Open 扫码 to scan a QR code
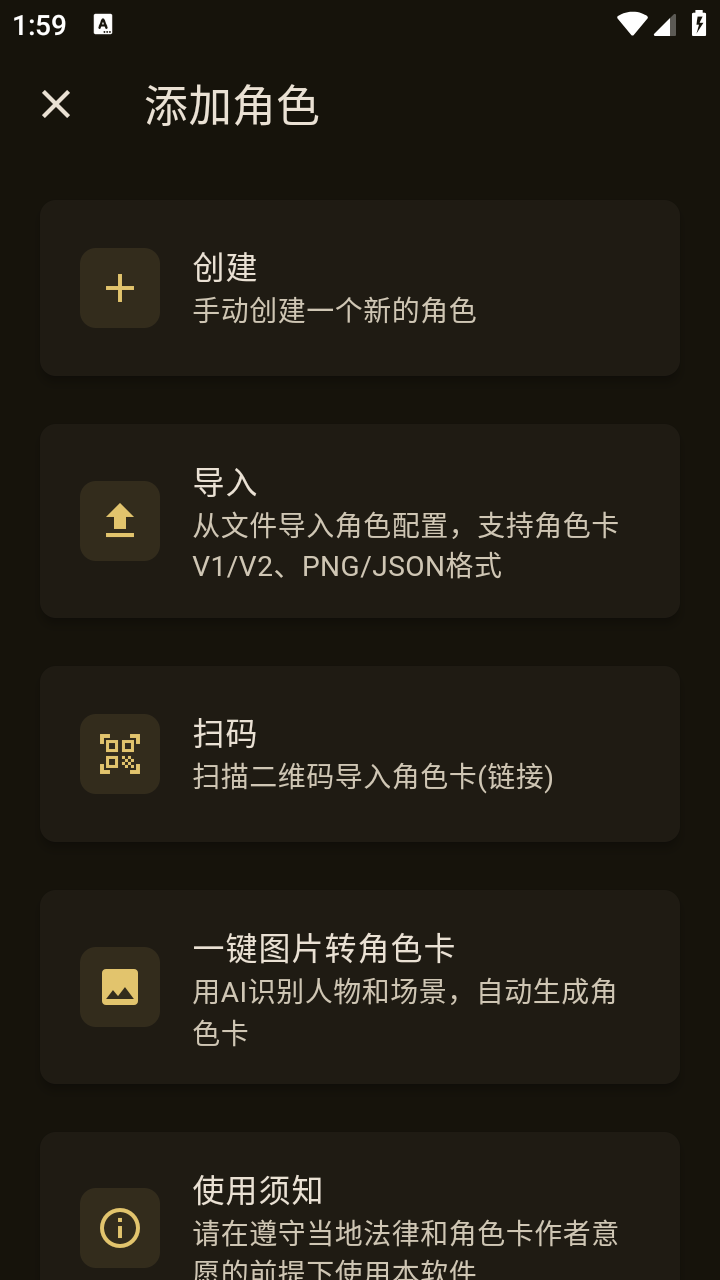 pyautogui.click(x=360, y=754)
